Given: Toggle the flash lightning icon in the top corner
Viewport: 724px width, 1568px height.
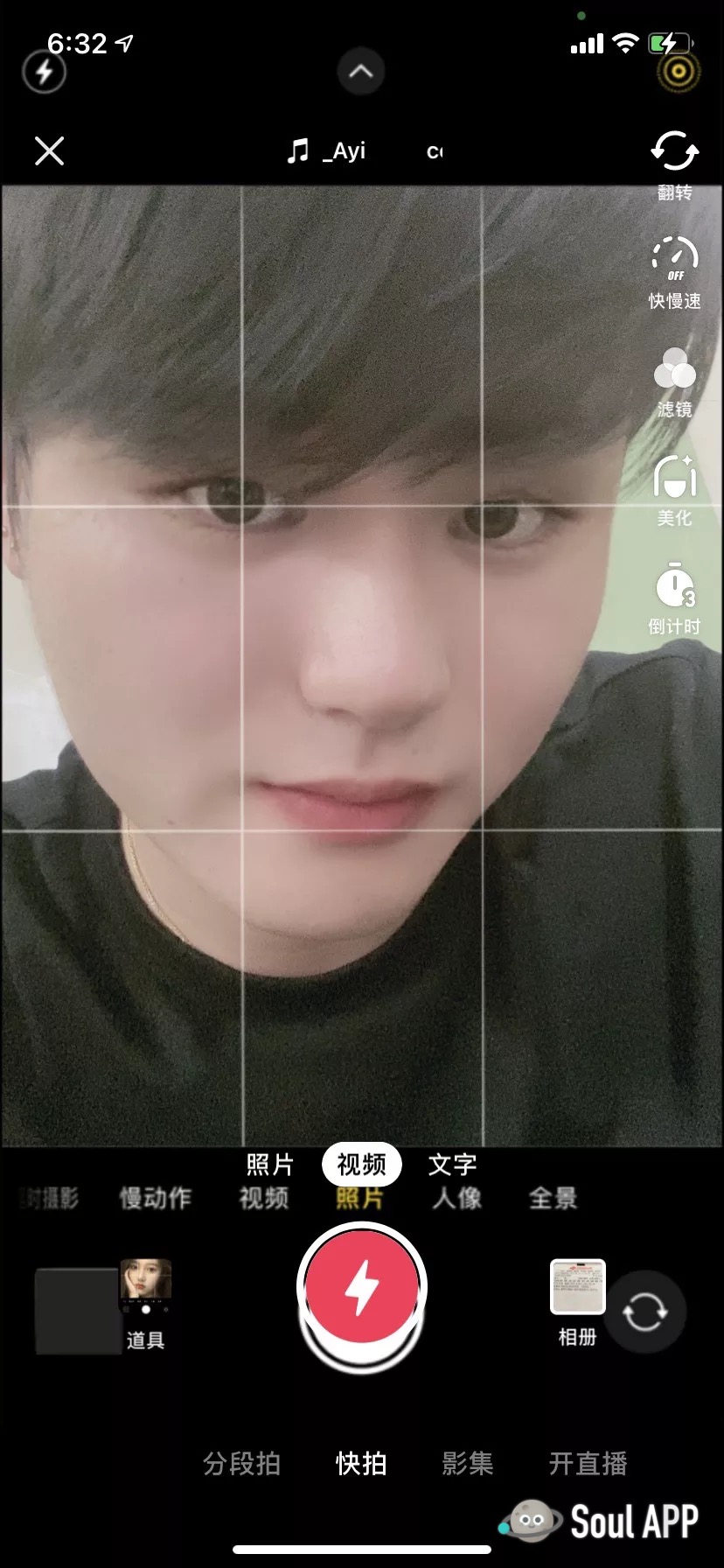Looking at the screenshot, I should point(44,71).
